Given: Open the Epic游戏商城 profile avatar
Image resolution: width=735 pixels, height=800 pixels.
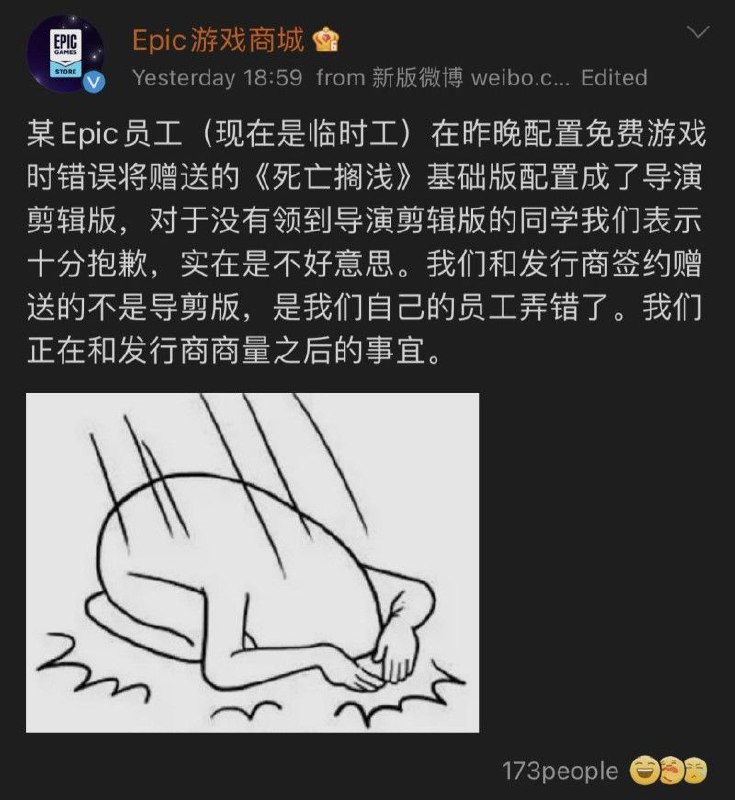Looking at the screenshot, I should [x=66, y=57].
